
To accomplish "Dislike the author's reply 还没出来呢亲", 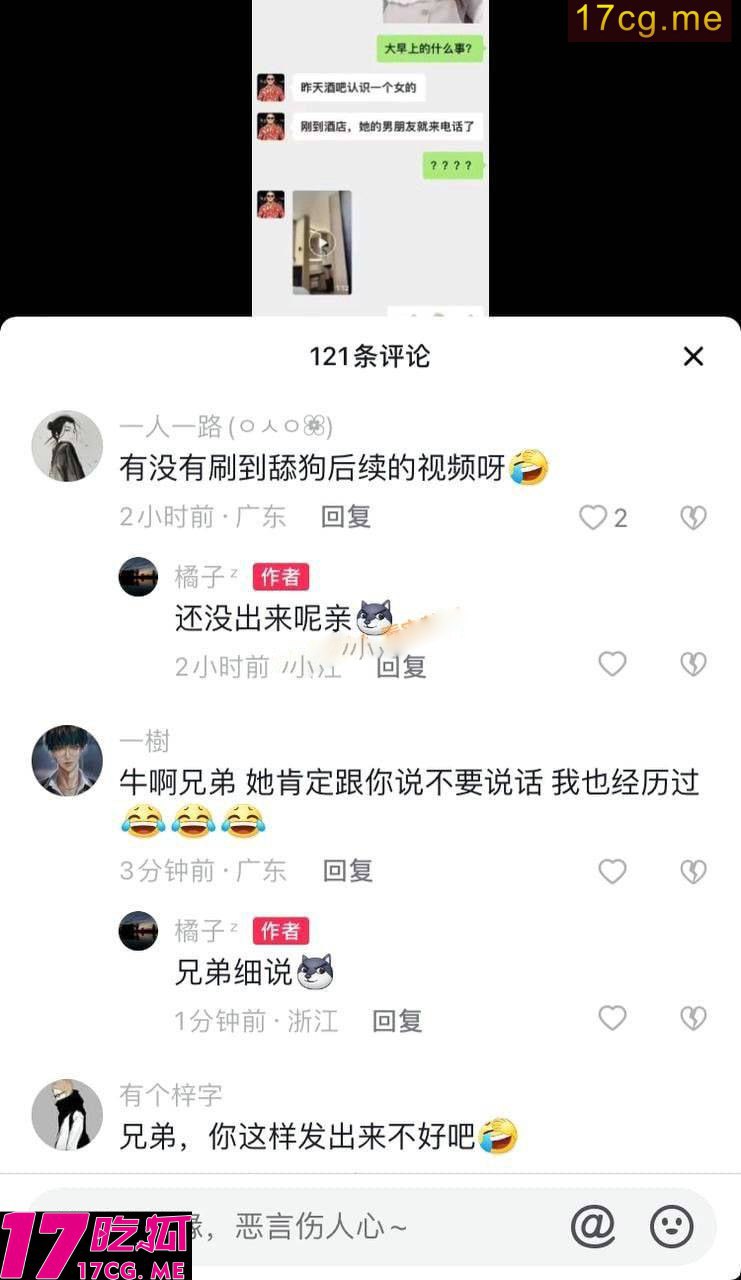I will 693,664.
